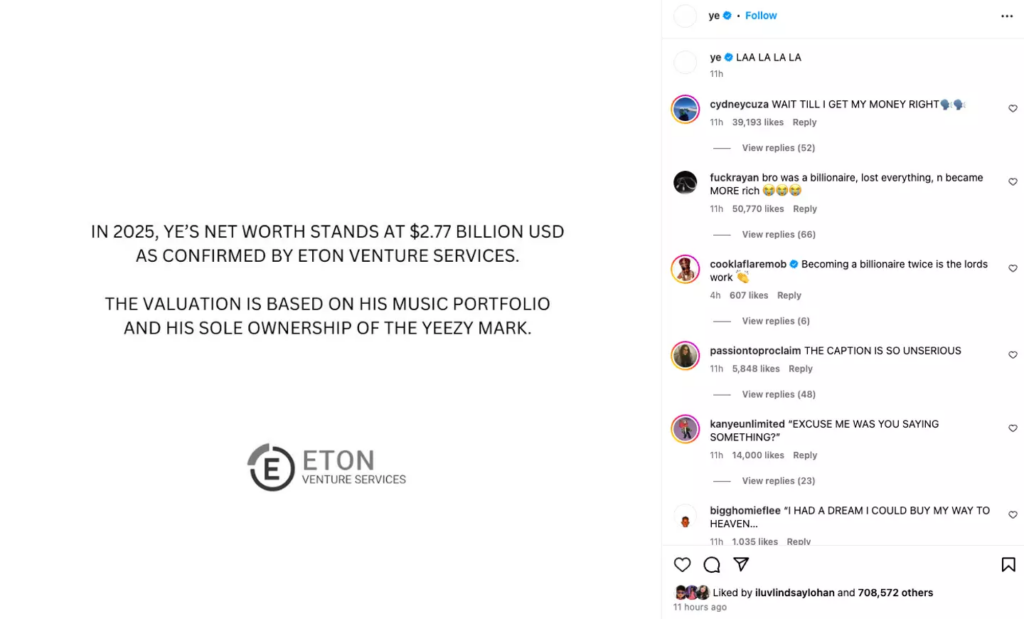Image resolution: width=1024 pixels, height=619 pixels.
Task: Expand the 66 replies under fuckrayan's comment
Action: 778,235
